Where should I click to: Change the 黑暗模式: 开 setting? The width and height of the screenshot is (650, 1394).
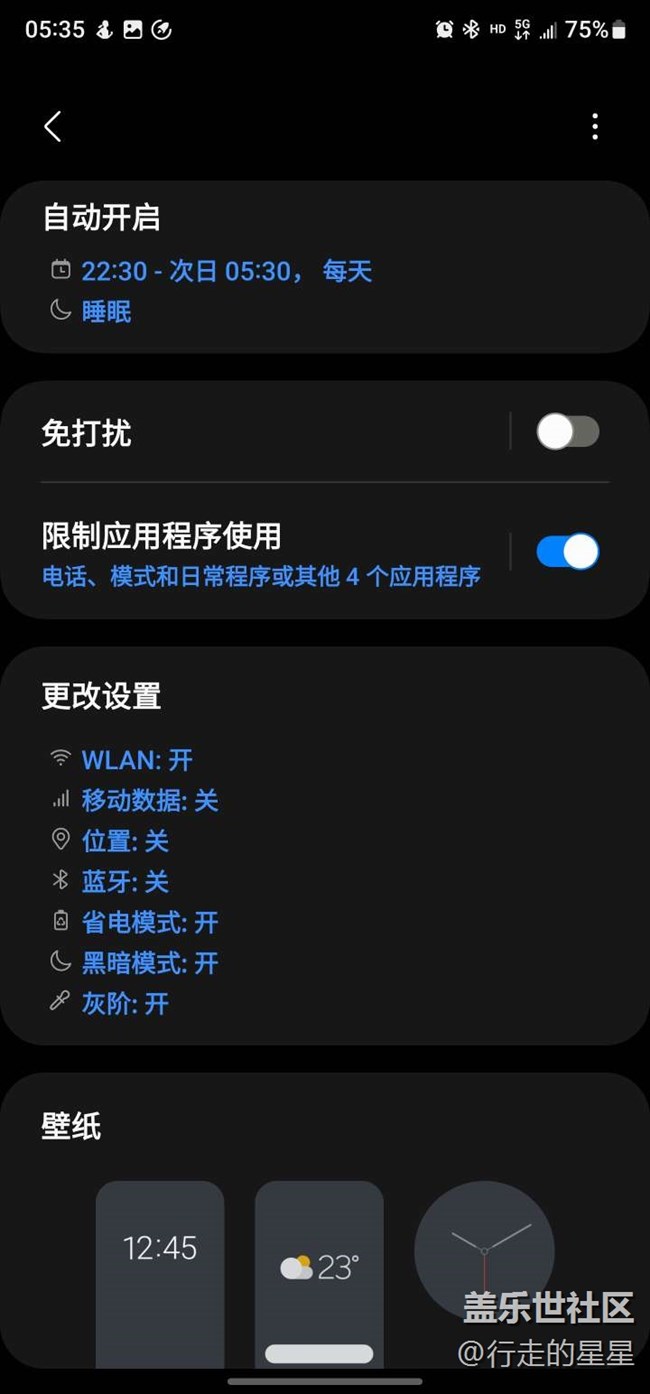click(149, 963)
